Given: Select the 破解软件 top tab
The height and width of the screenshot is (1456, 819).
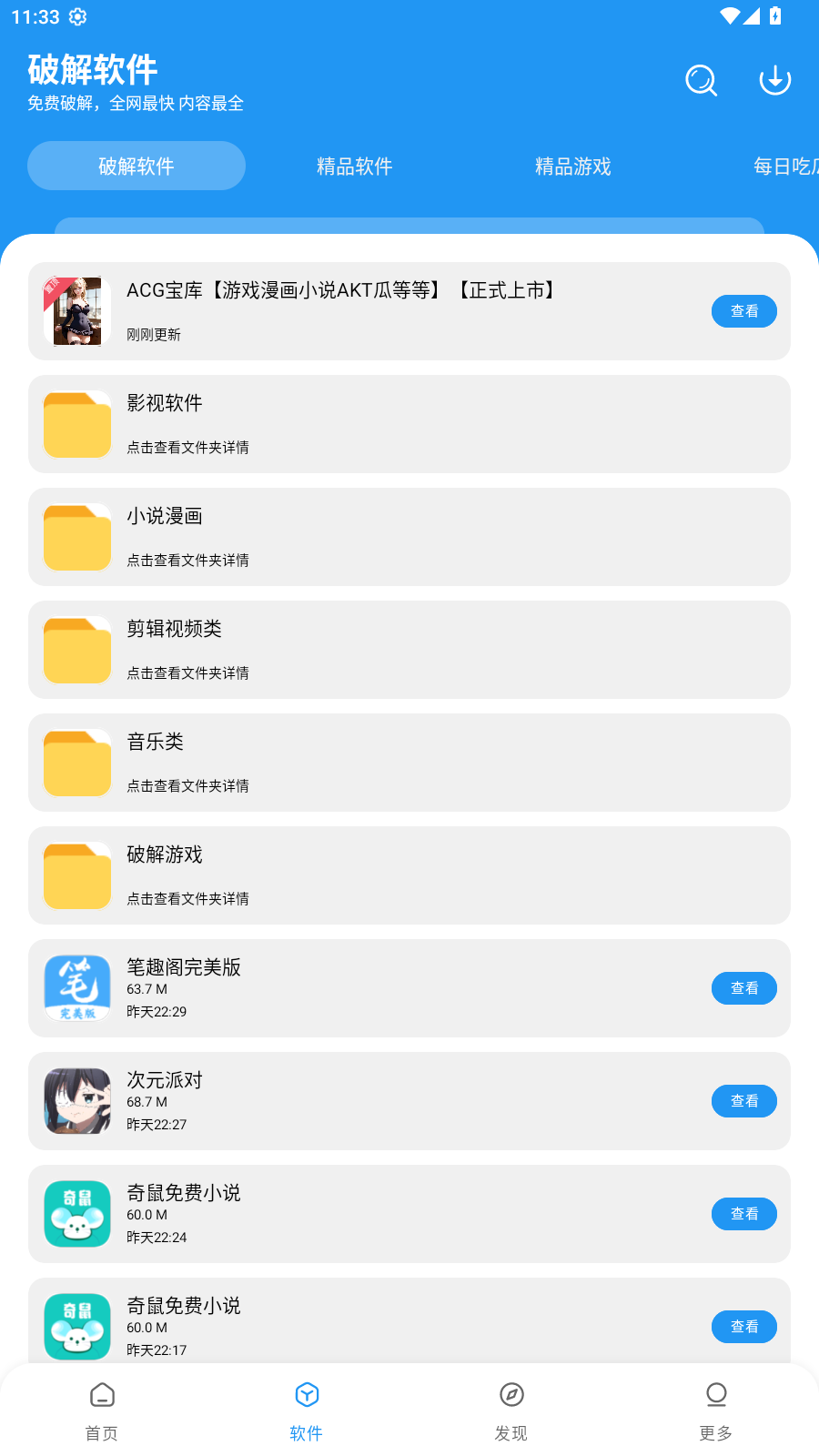Looking at the screenshot, I should click(x=136, y=167).
